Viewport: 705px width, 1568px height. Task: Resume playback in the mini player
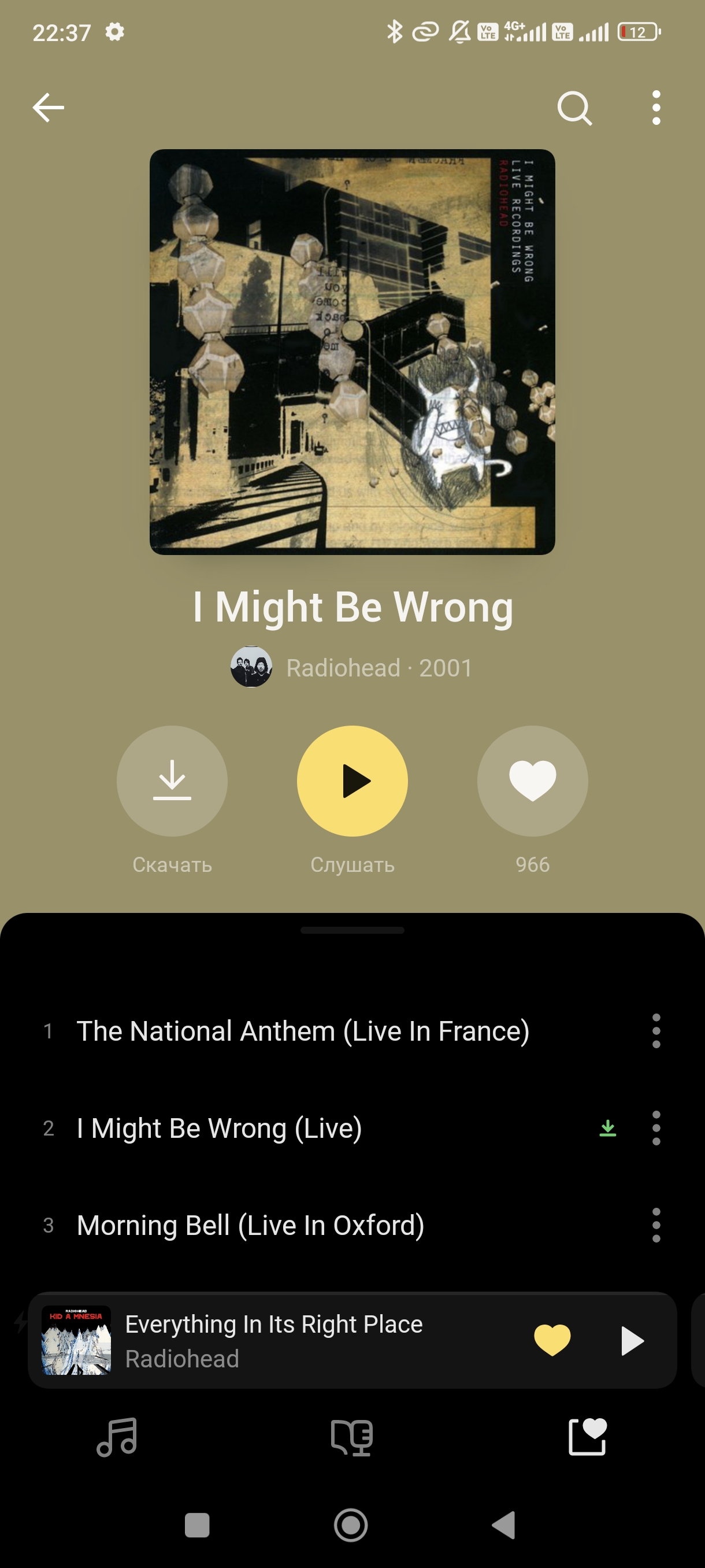(632, 1340)
